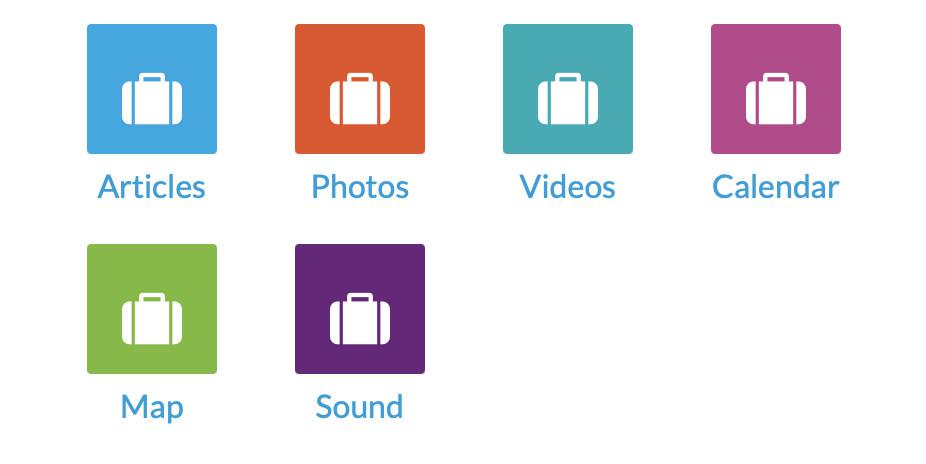Screen dimensions: 926x464
Task: Go to the Videos tile
Action: 568,90
